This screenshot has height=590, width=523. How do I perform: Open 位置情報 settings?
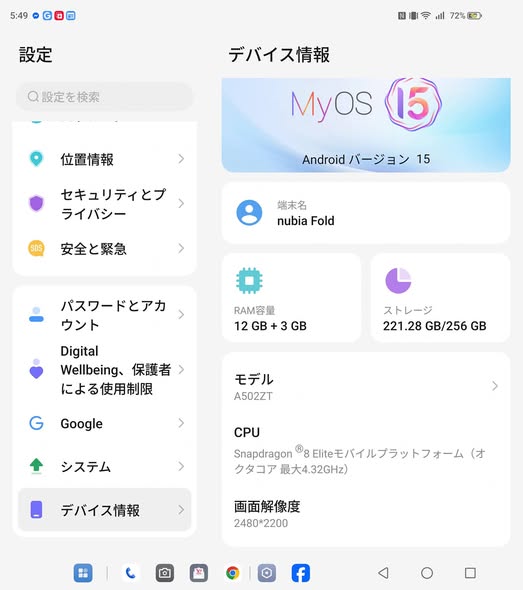coord(104,159)
